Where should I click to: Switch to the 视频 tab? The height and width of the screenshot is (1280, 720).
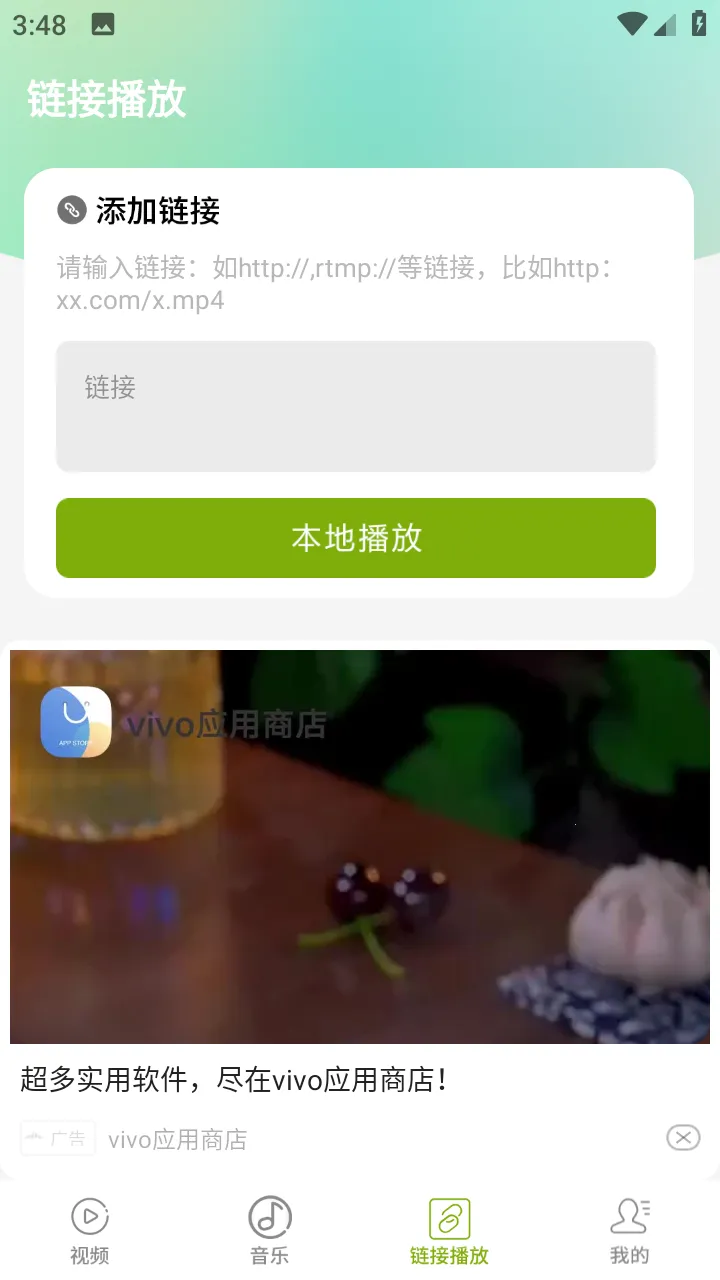[x=90, y=1230]
